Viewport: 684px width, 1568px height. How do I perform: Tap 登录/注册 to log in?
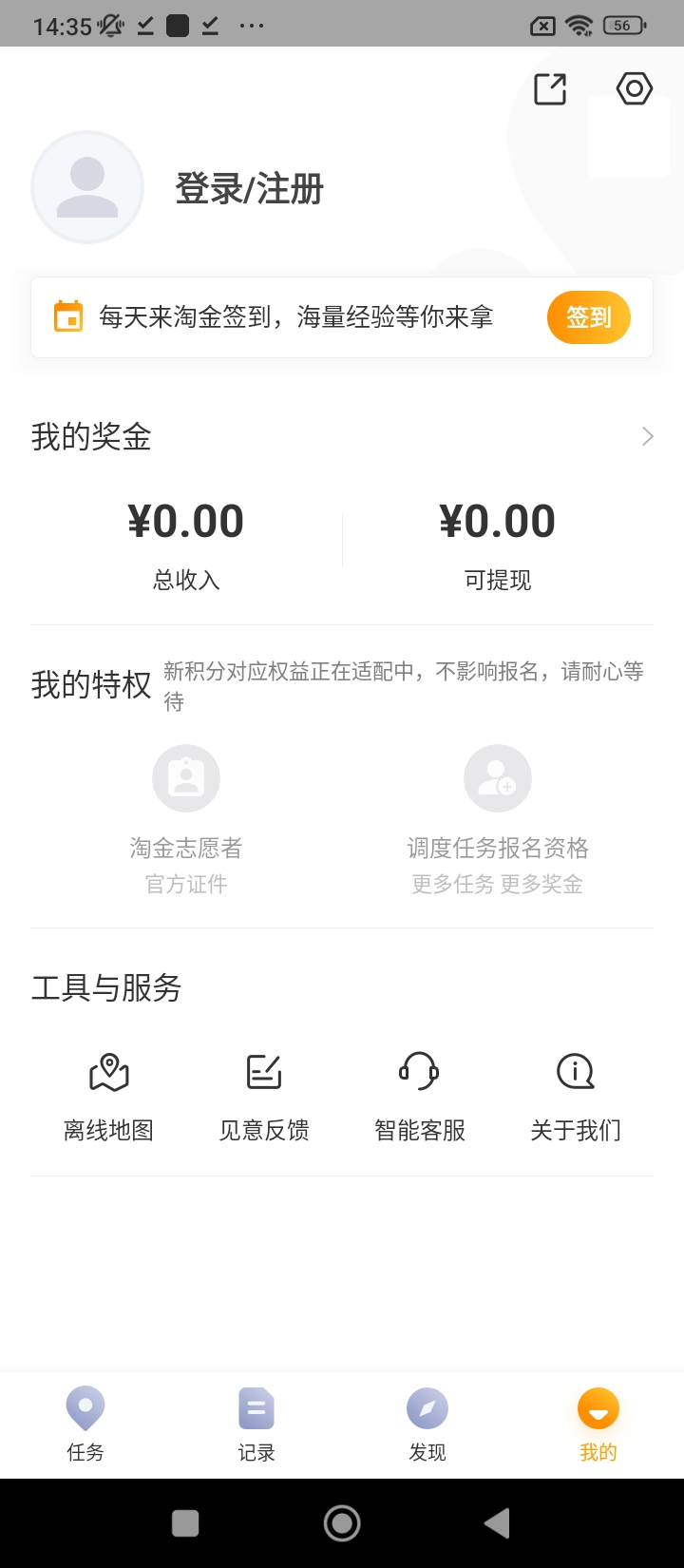(x=250, y=189)
